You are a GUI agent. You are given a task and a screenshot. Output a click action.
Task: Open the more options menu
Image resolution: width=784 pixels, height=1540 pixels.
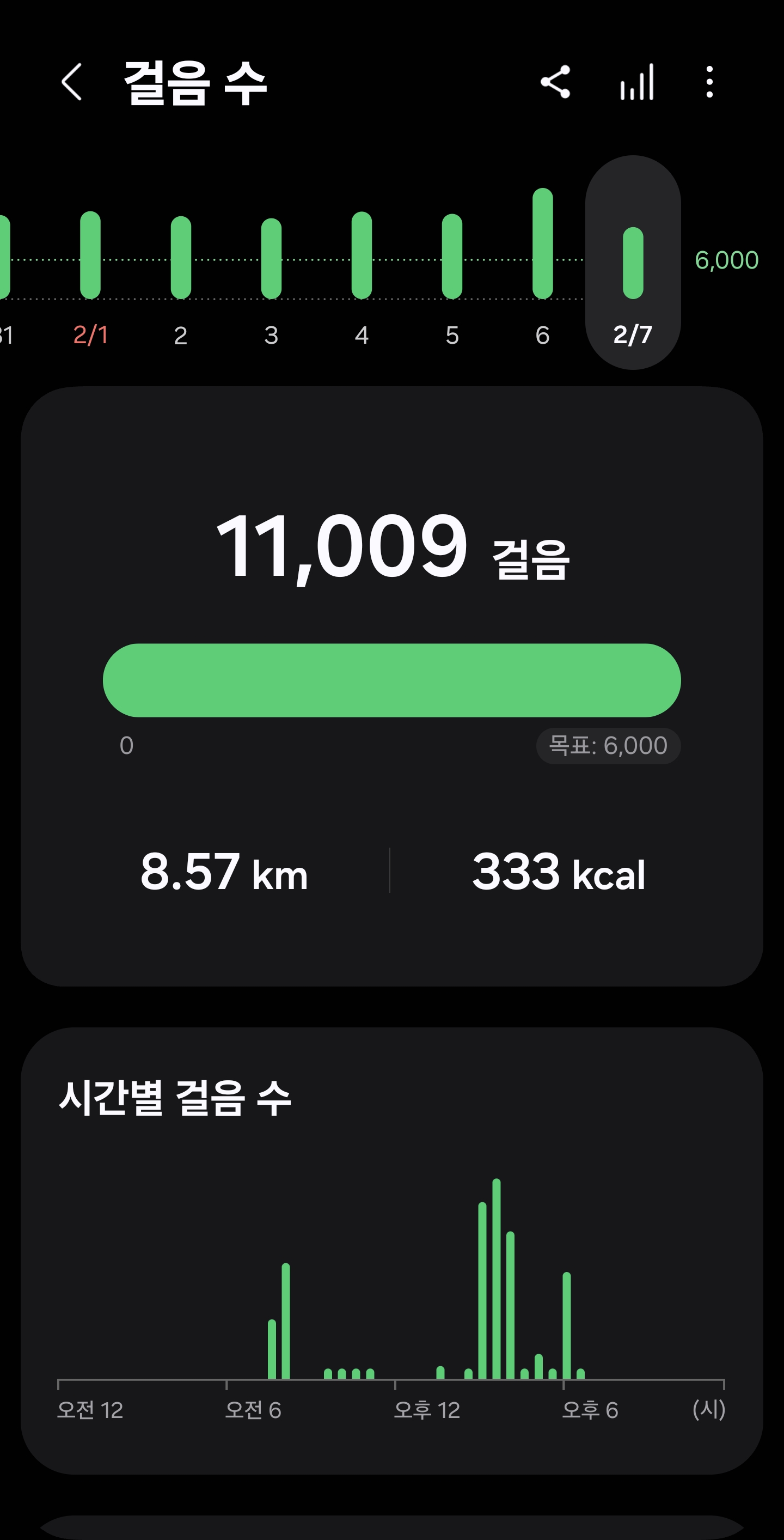pos(709,82)
